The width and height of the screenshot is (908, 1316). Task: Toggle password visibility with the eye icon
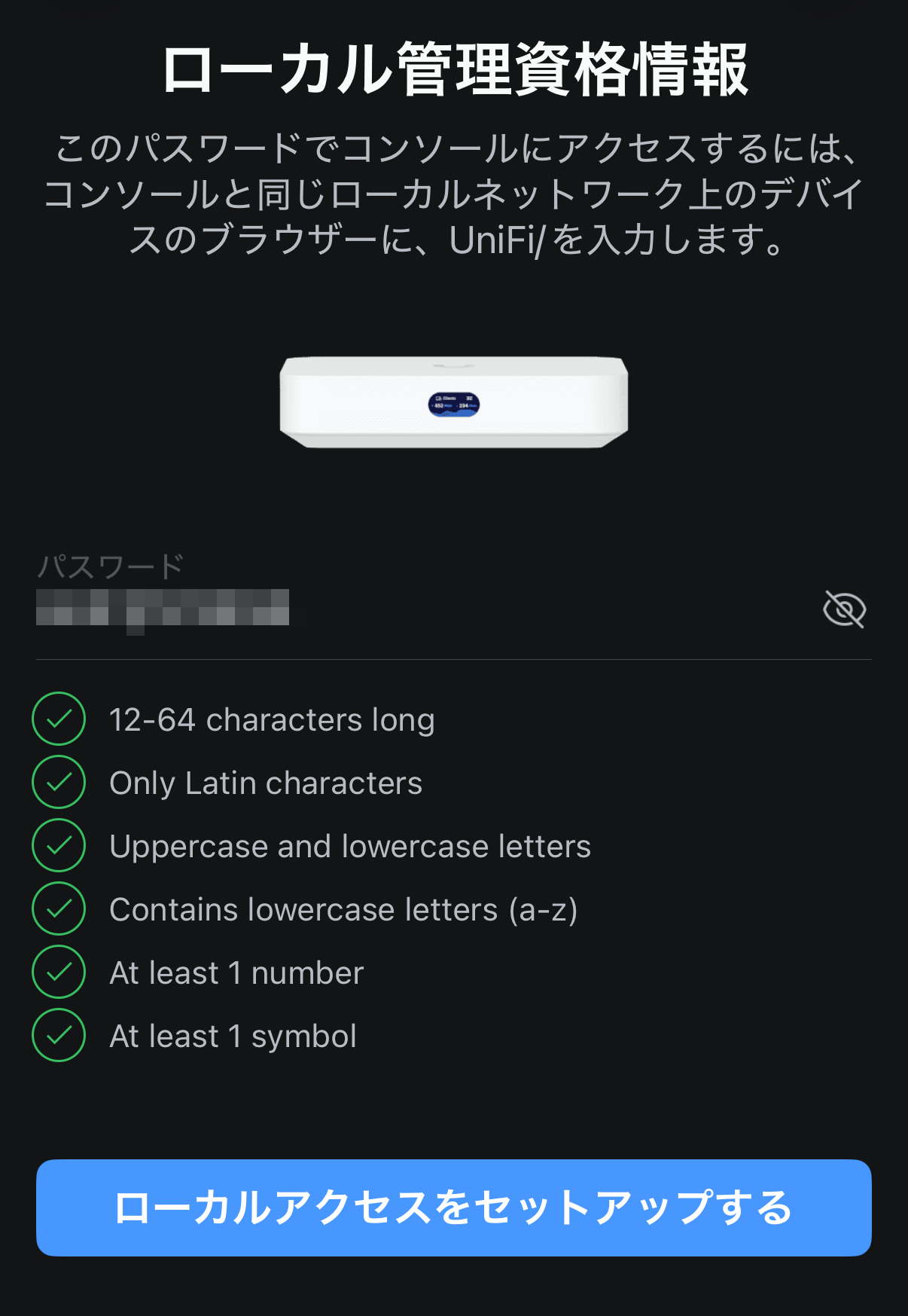[844, 609]
